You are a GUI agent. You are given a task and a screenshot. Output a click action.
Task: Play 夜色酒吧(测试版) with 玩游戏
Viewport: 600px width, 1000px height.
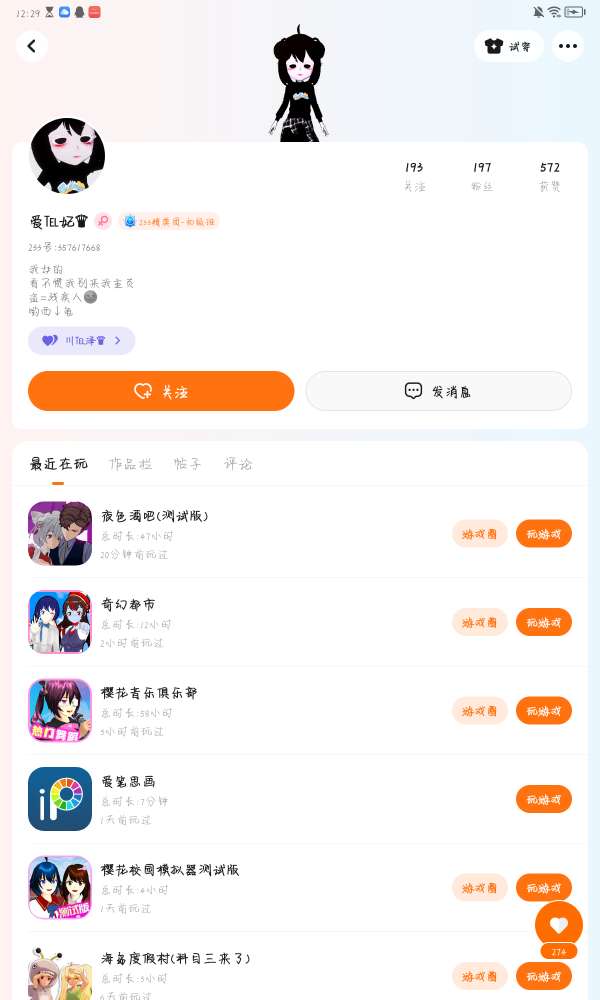[x=543, y=534]
